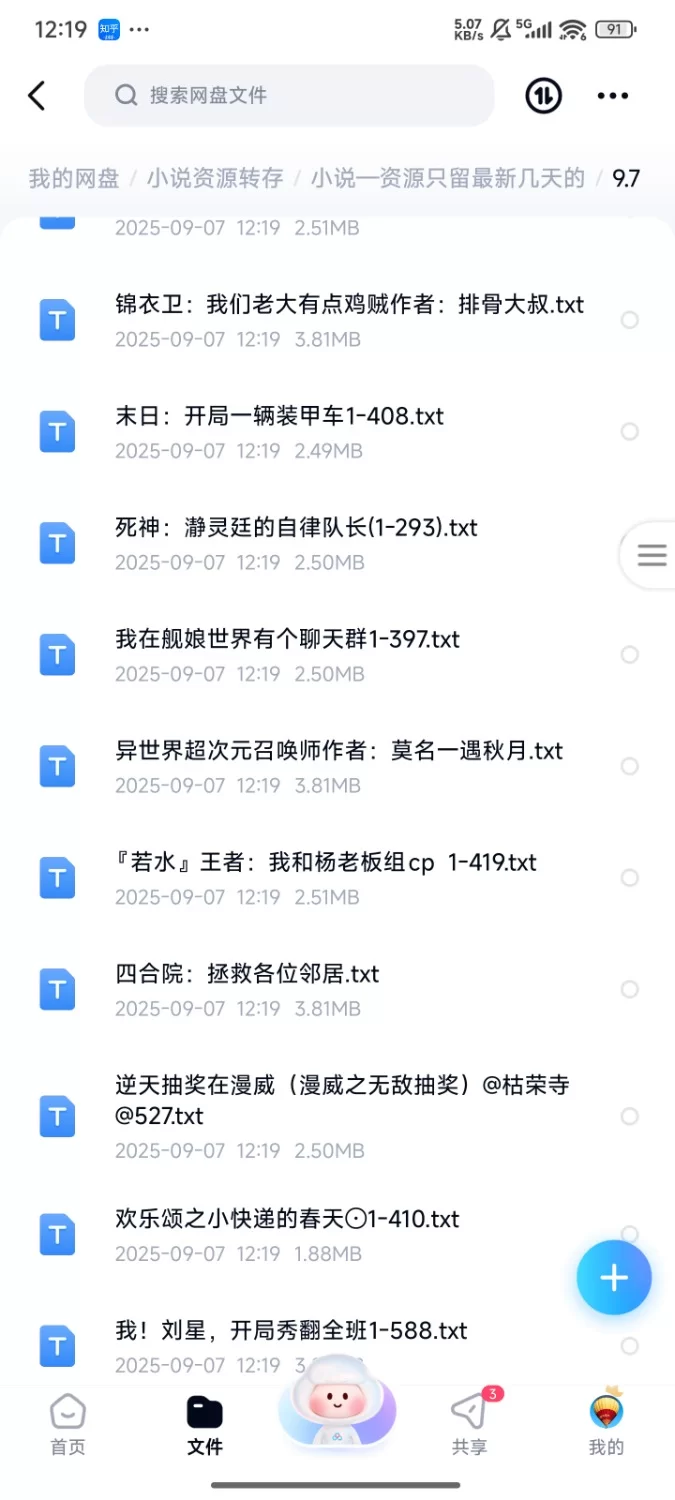Open the transfer list icon

pyautogui.click(x=543, y=96)
